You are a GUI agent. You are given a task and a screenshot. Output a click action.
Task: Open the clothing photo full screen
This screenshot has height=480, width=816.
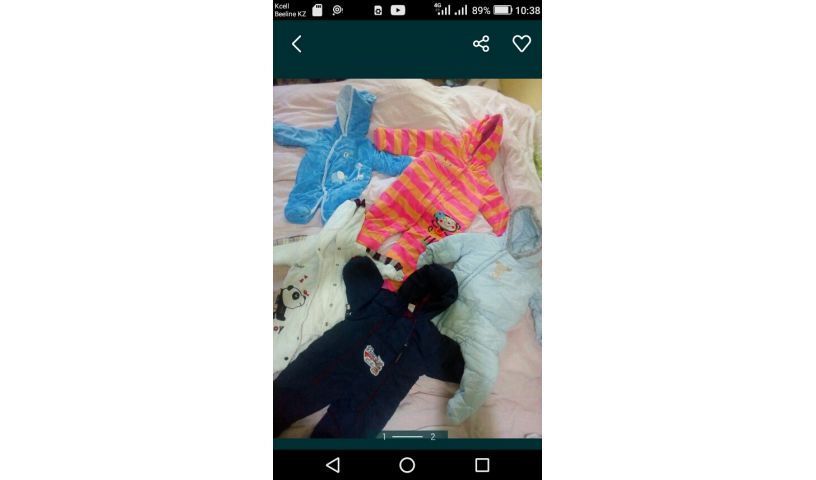(x=407, y=258)
